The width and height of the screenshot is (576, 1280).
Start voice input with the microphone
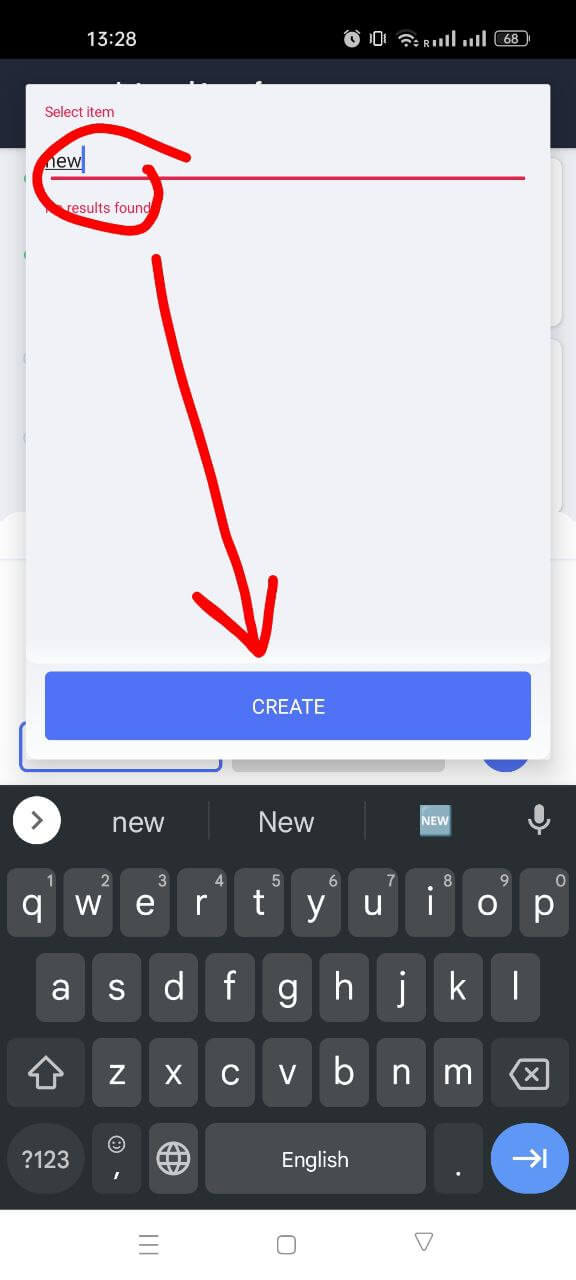539,821
